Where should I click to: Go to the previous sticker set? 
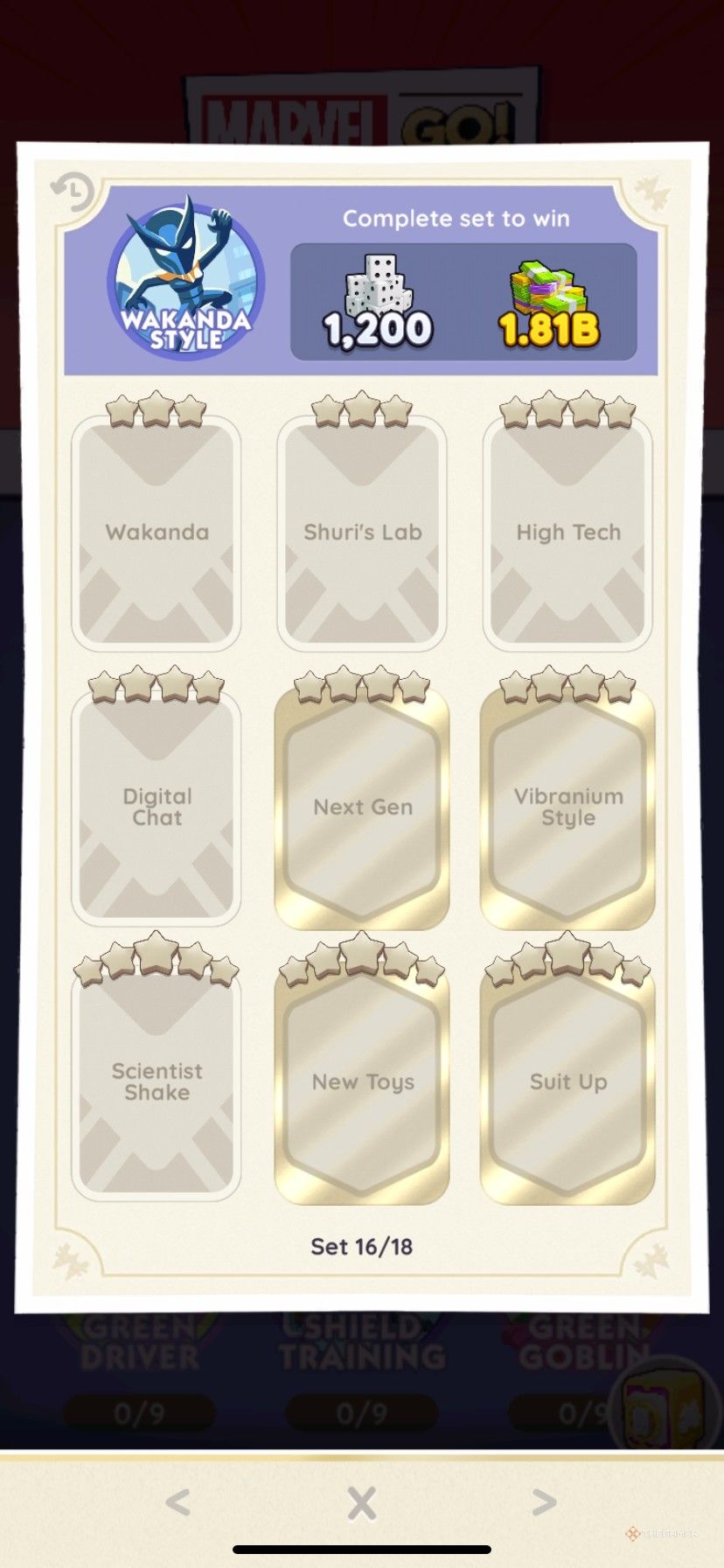click(x=178, y=1502)
